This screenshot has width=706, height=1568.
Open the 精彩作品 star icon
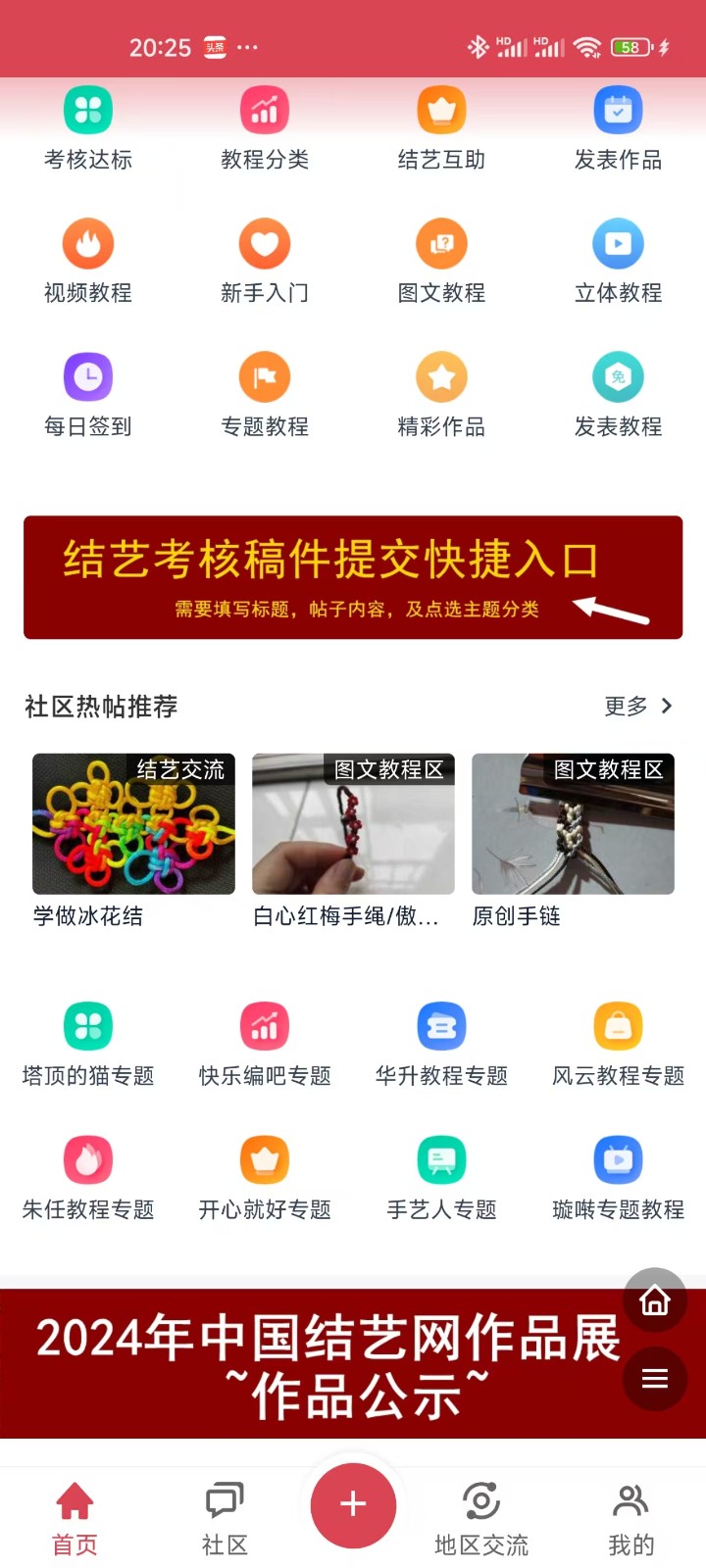(441, 375)
